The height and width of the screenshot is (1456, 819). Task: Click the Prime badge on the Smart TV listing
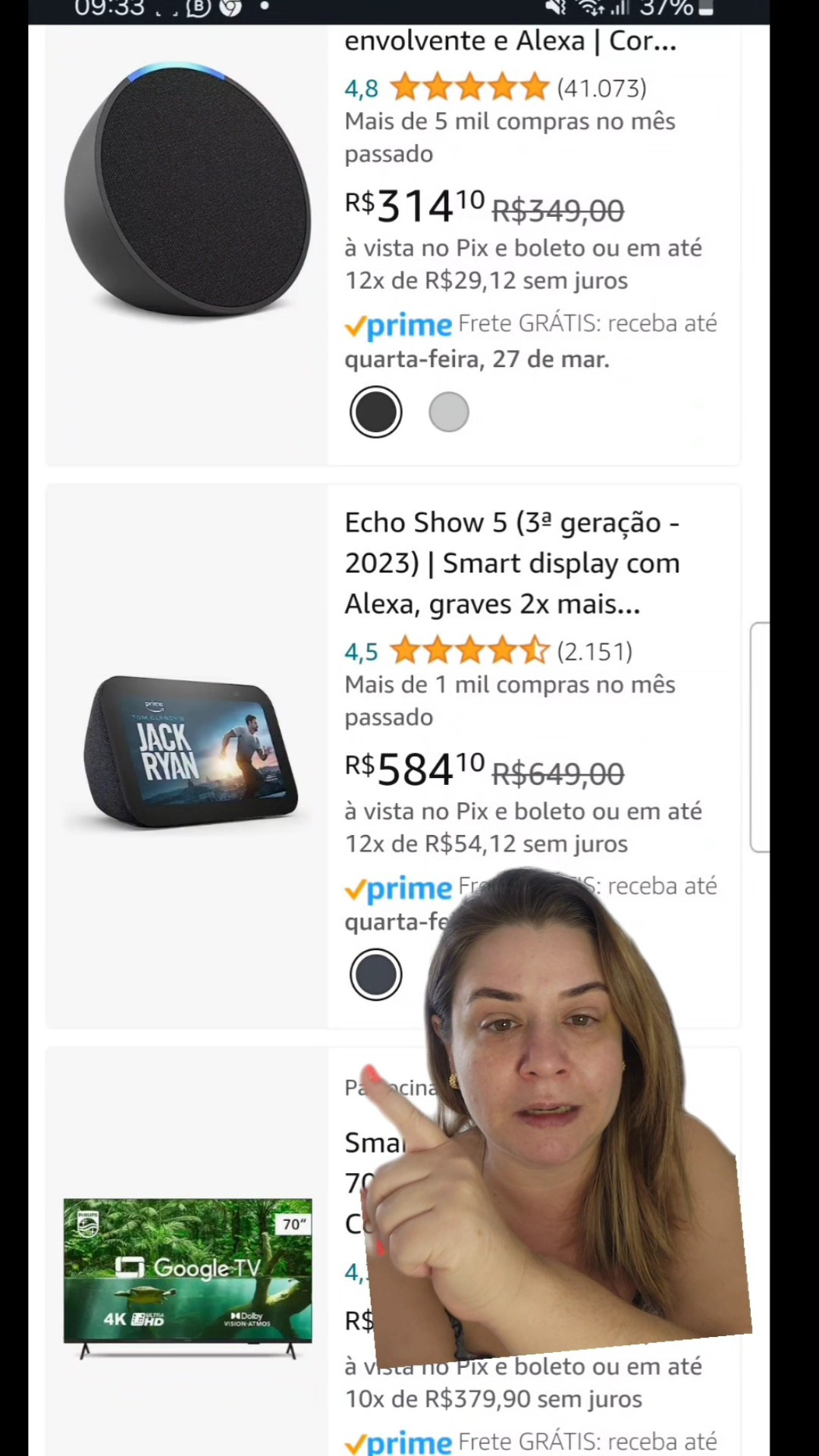tap(397, 1441)
